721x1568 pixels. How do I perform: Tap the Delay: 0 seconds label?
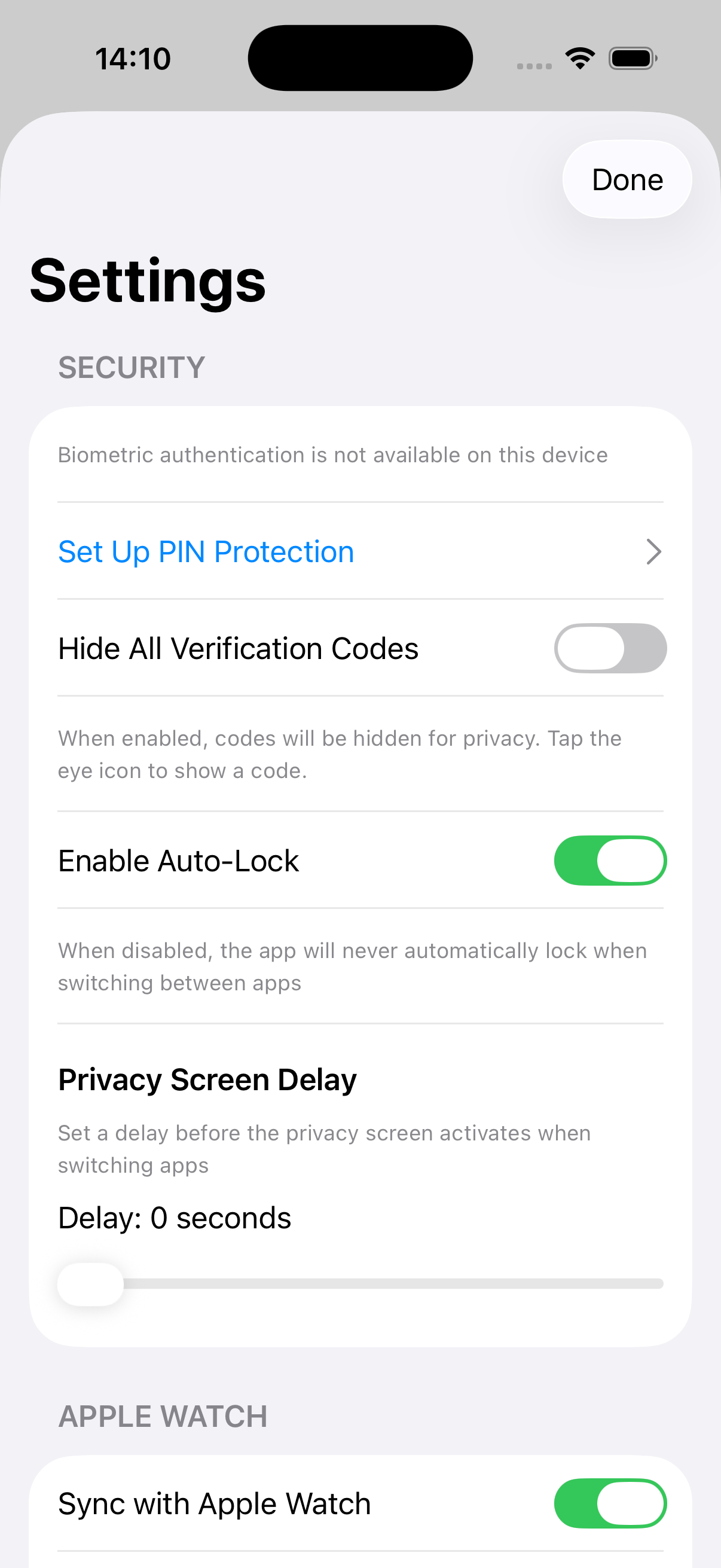coord(174,1218)
